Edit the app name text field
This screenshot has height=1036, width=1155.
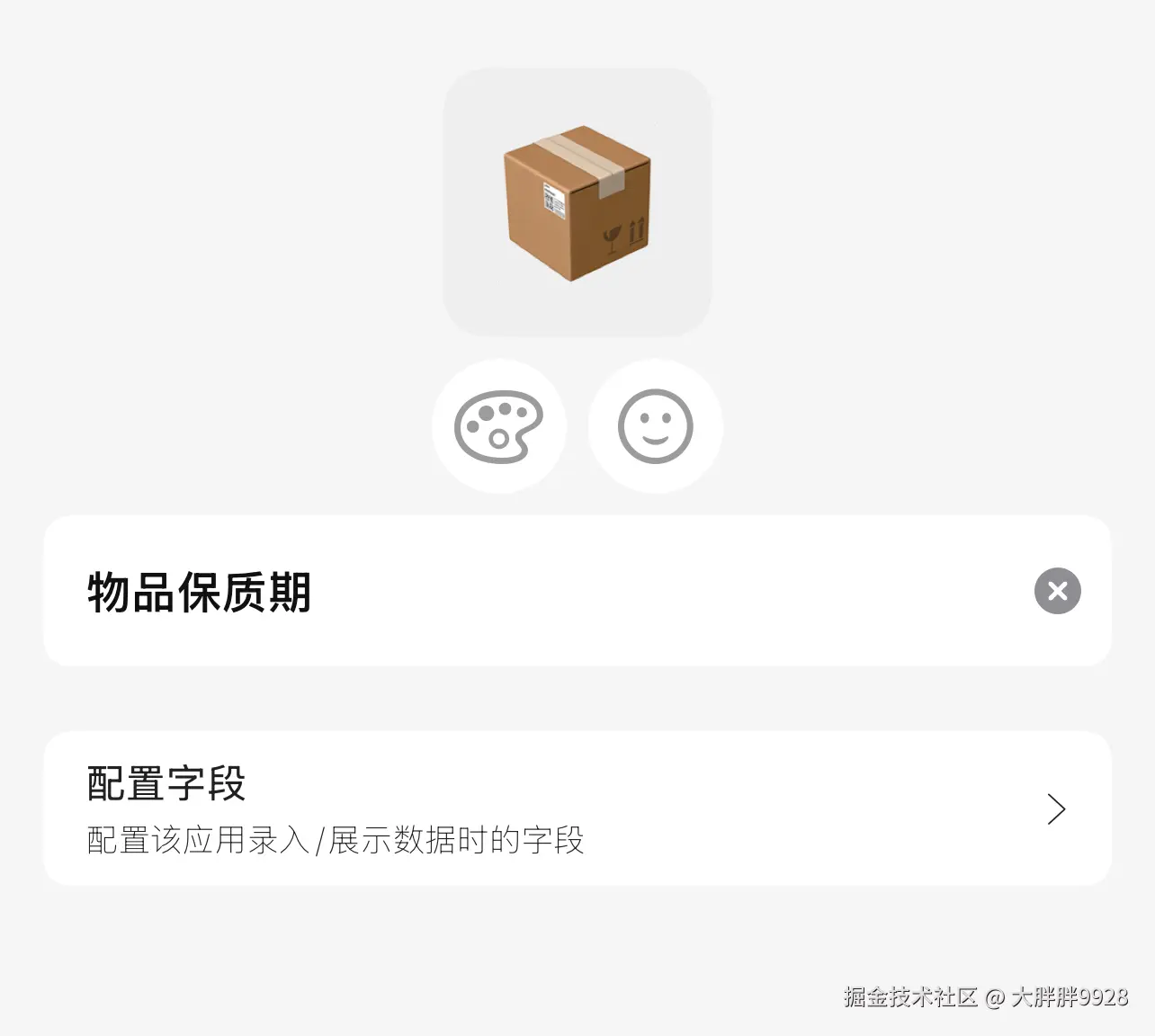point(540,591)
